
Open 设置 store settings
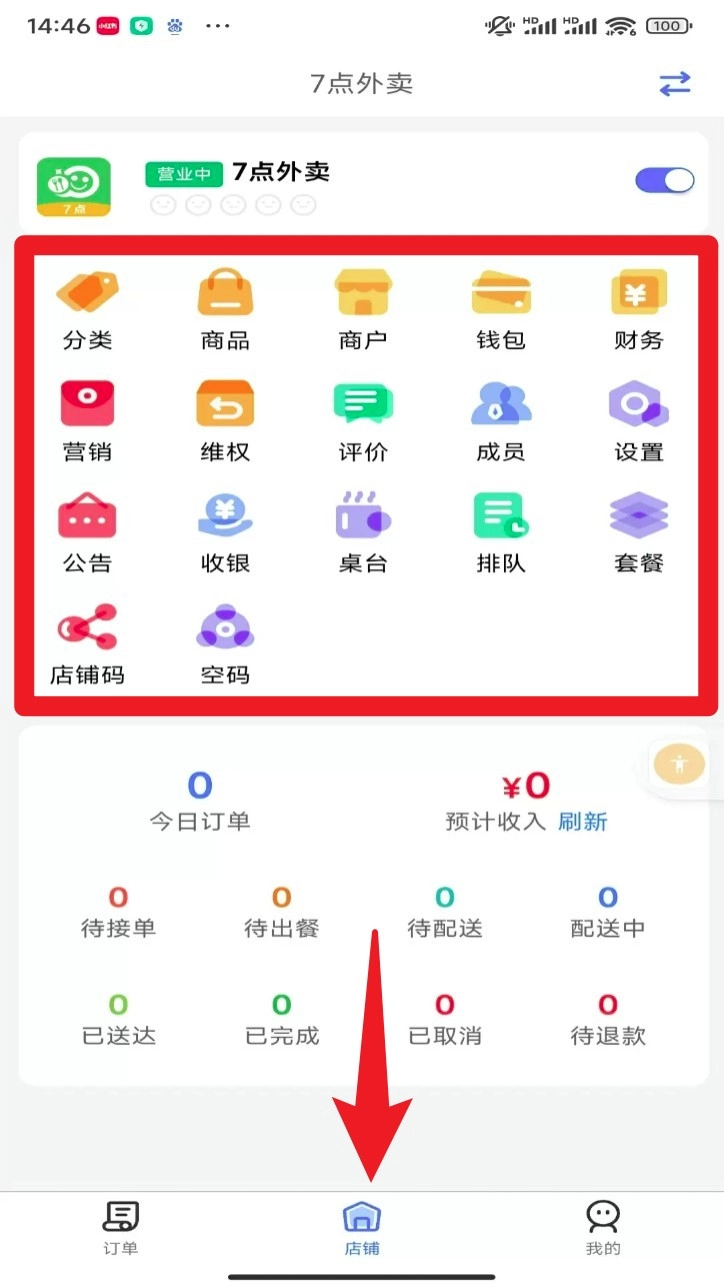click(638, 421)
